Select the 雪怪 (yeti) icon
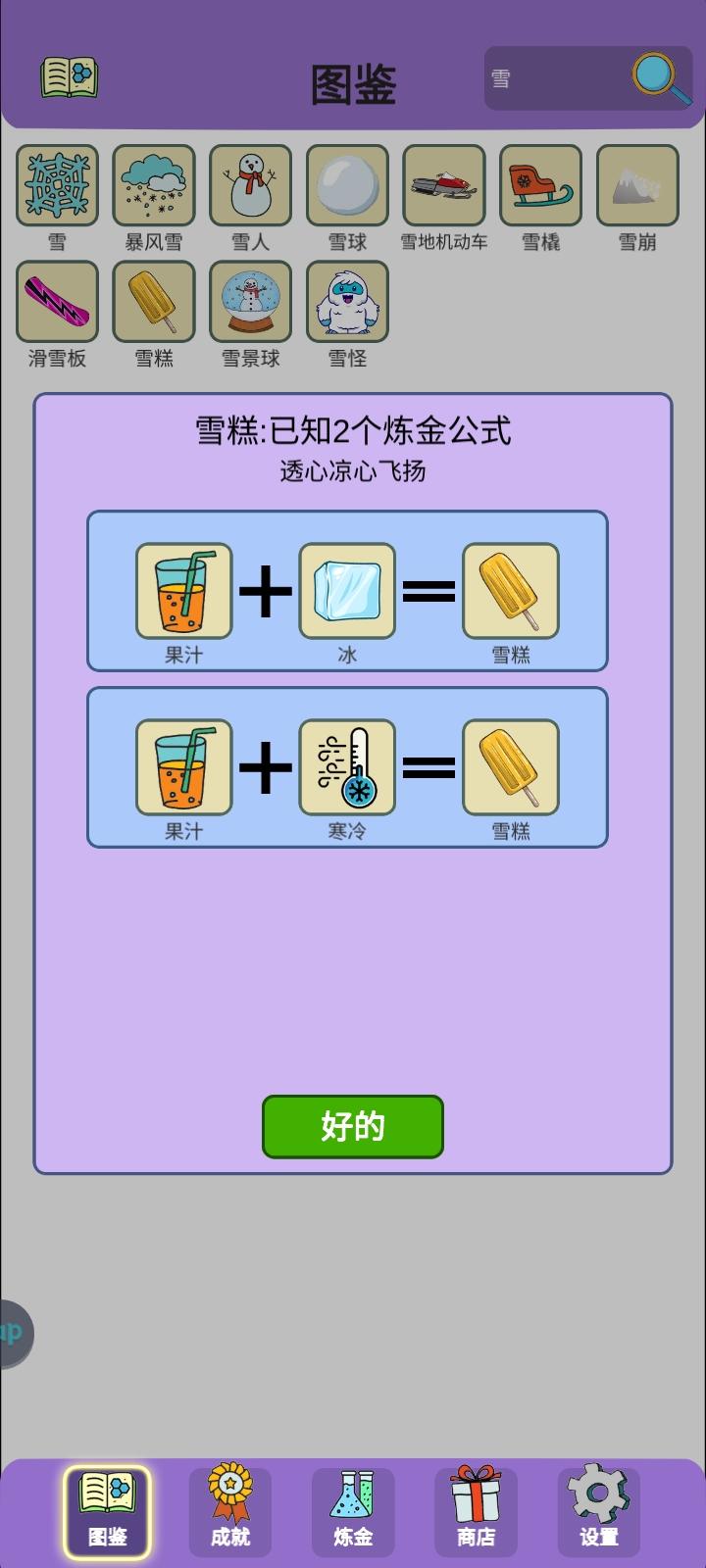706x1568 pixels. point(347,301)
